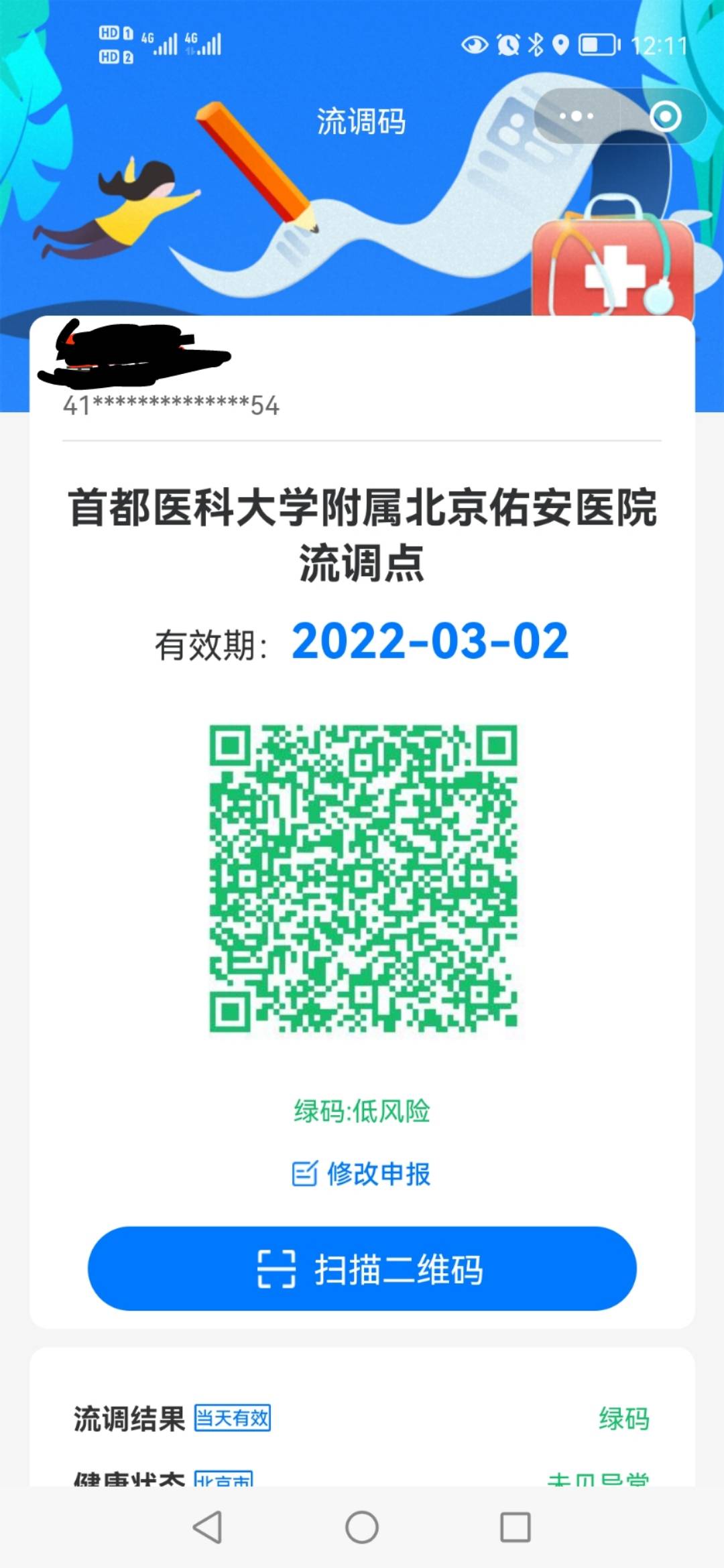Open the mini-program more options menu
This screenshot has width=724, height=1568.
coord(575,117)
